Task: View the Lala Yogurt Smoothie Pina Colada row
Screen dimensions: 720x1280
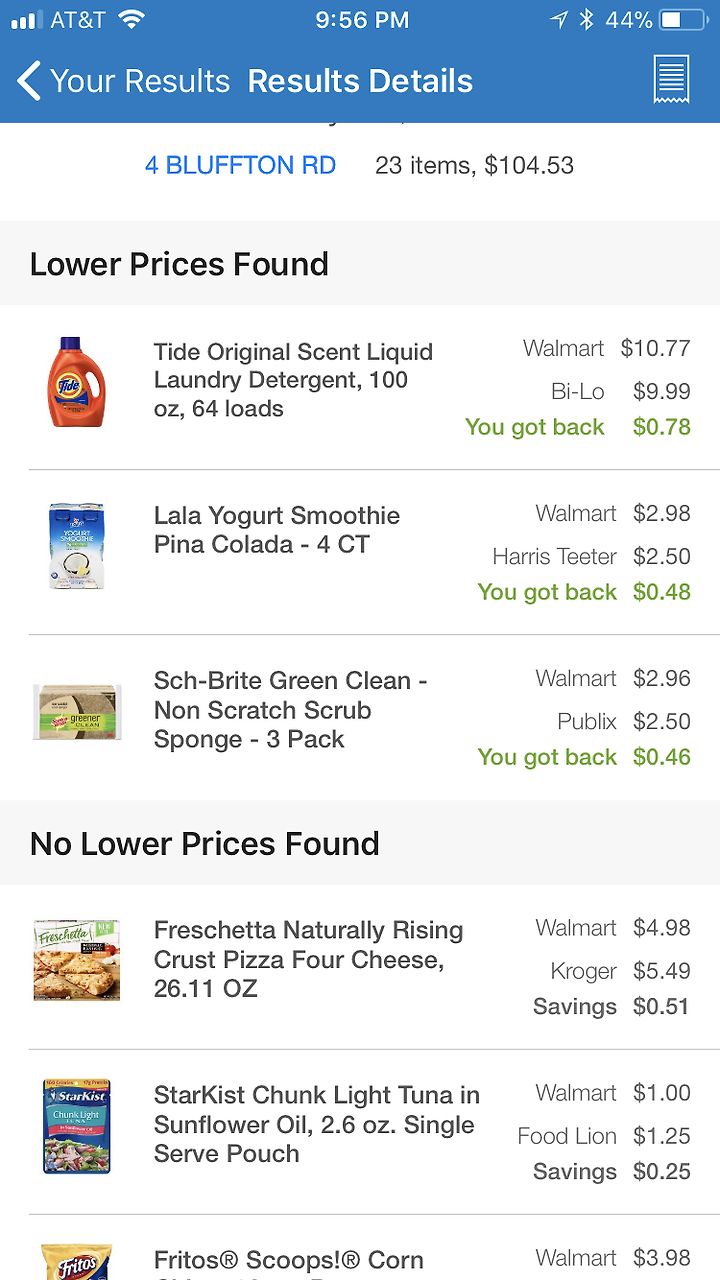Action: pyautogui.click(x=360, y=552)
